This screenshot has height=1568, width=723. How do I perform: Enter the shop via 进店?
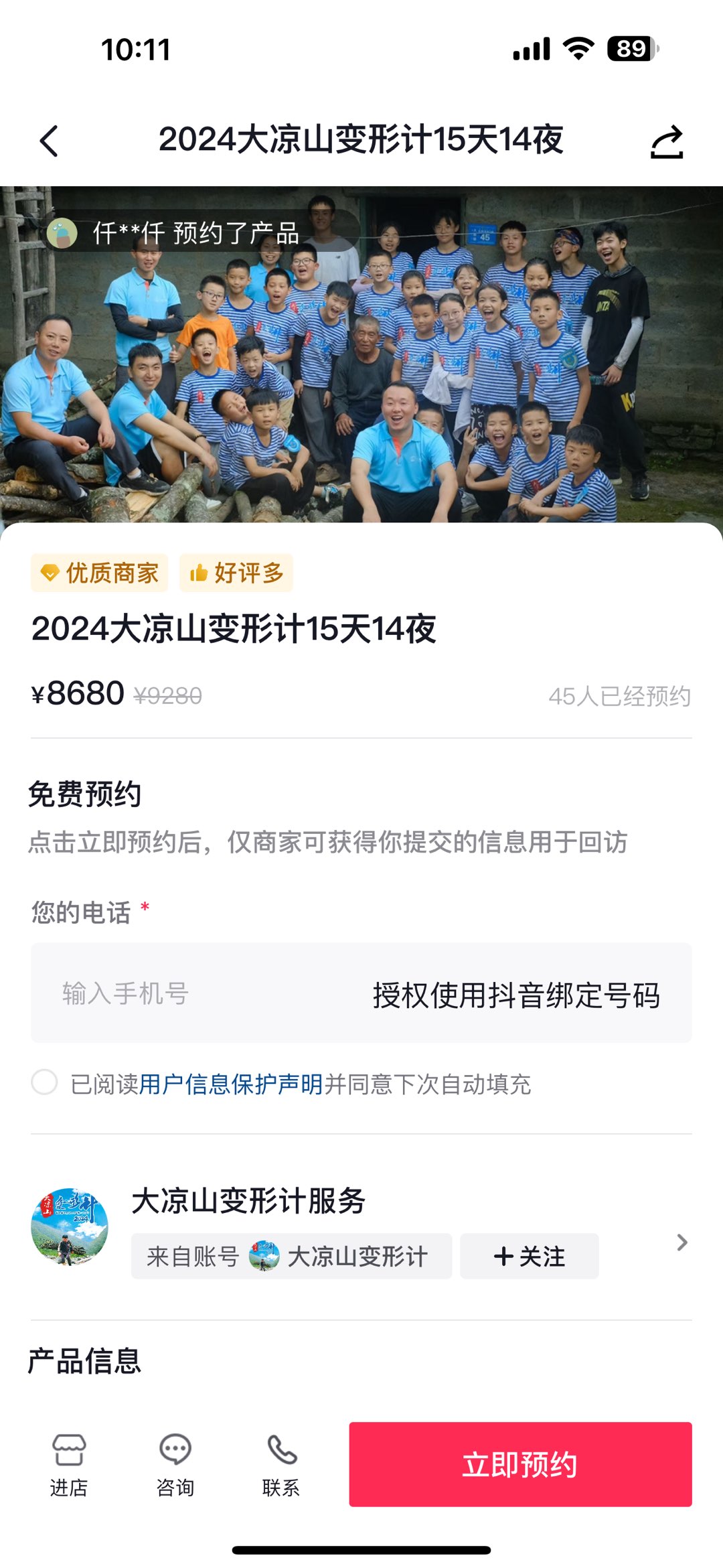click(x=69, y=1465)
